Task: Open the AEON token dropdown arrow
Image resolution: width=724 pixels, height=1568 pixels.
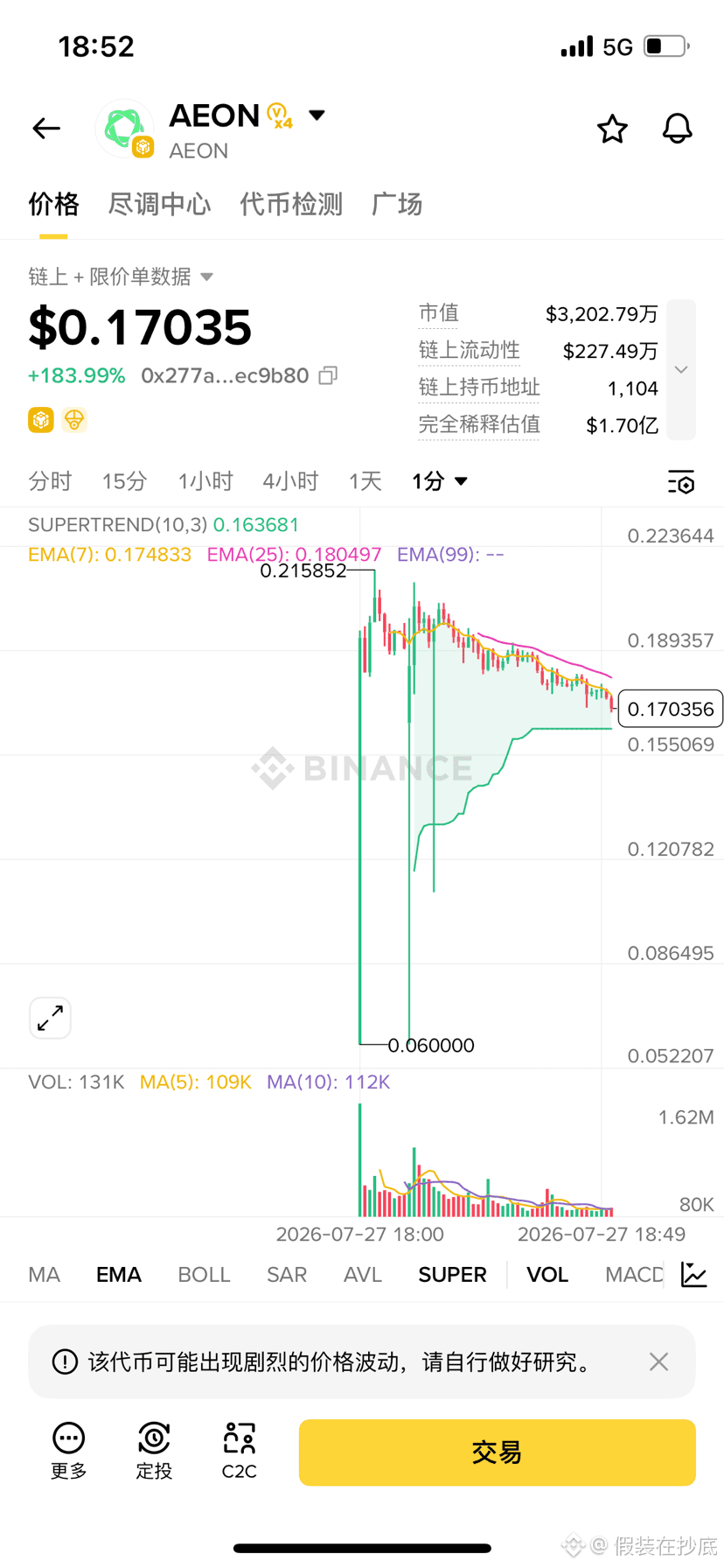Action: [317, 115]
